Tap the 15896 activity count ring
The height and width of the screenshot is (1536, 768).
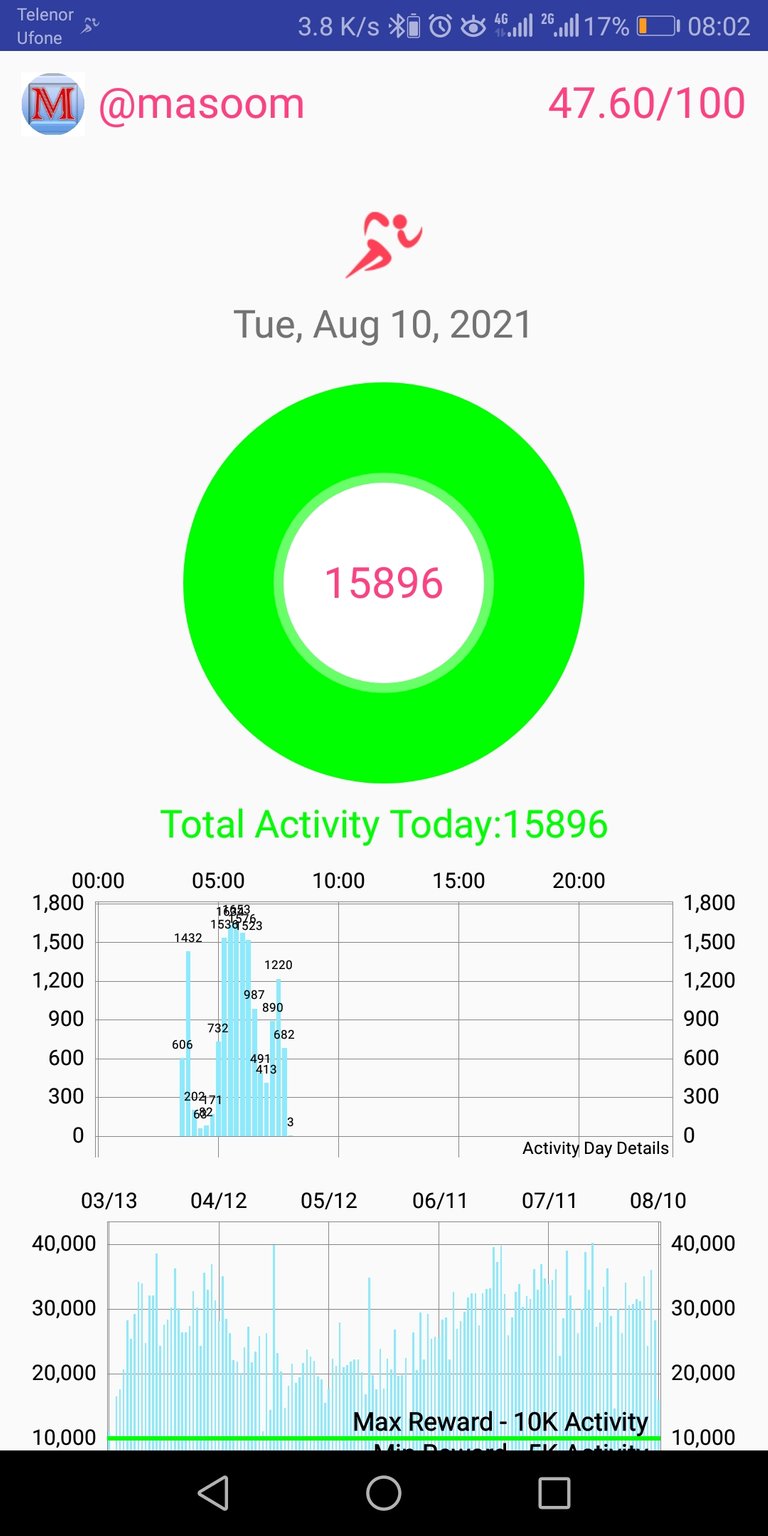[384, 582]
